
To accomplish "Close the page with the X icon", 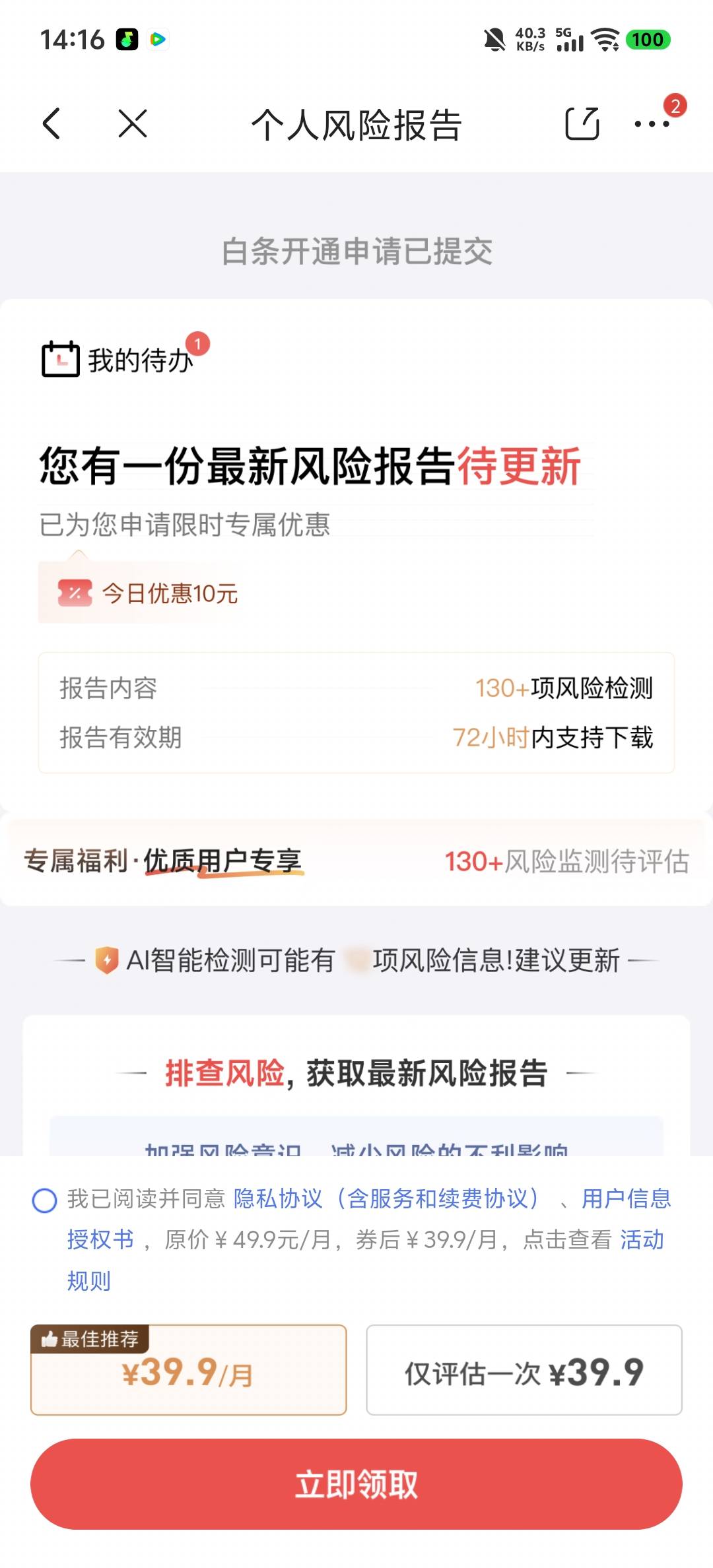I will pyautogui.click(x=133, y=123).
